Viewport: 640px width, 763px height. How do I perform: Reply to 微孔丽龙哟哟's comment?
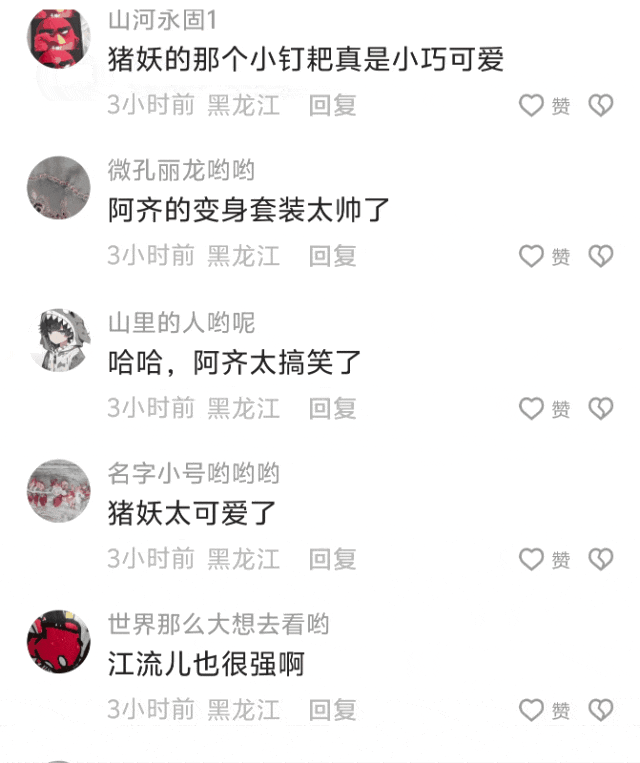[x=332, y=256]
